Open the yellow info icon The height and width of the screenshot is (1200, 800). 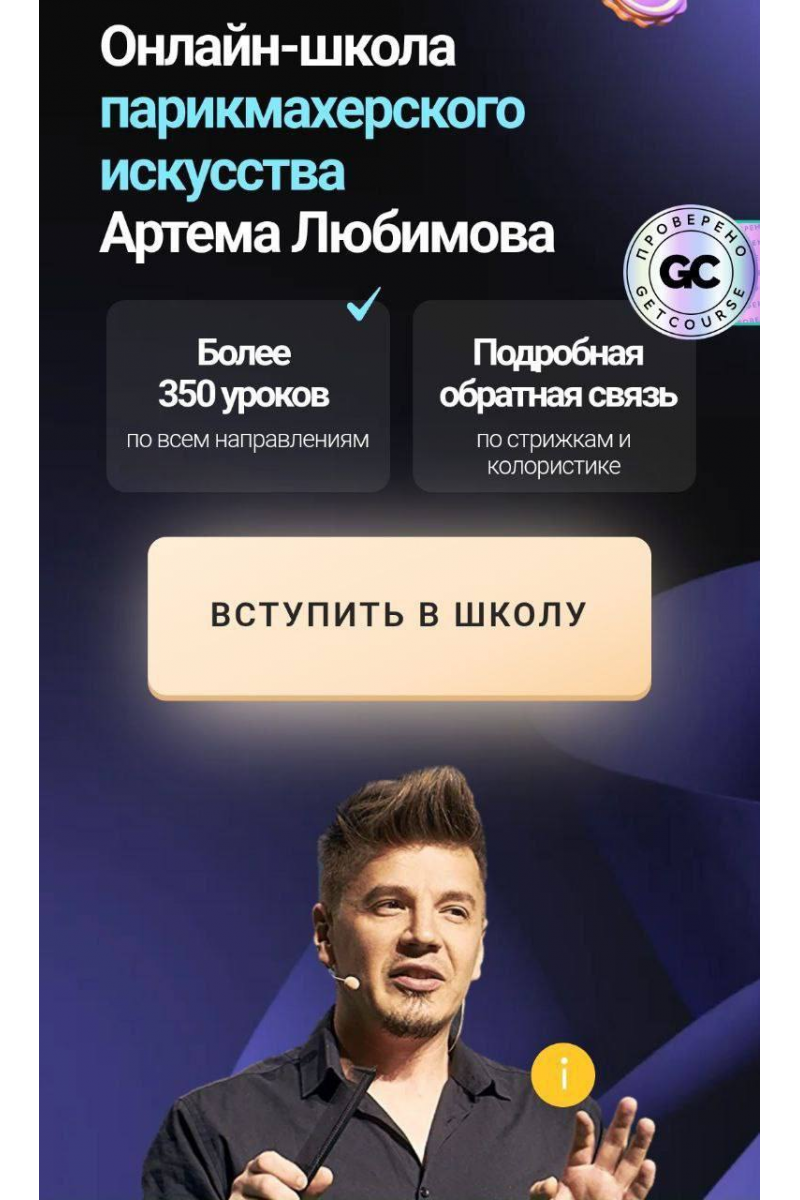563,1075
